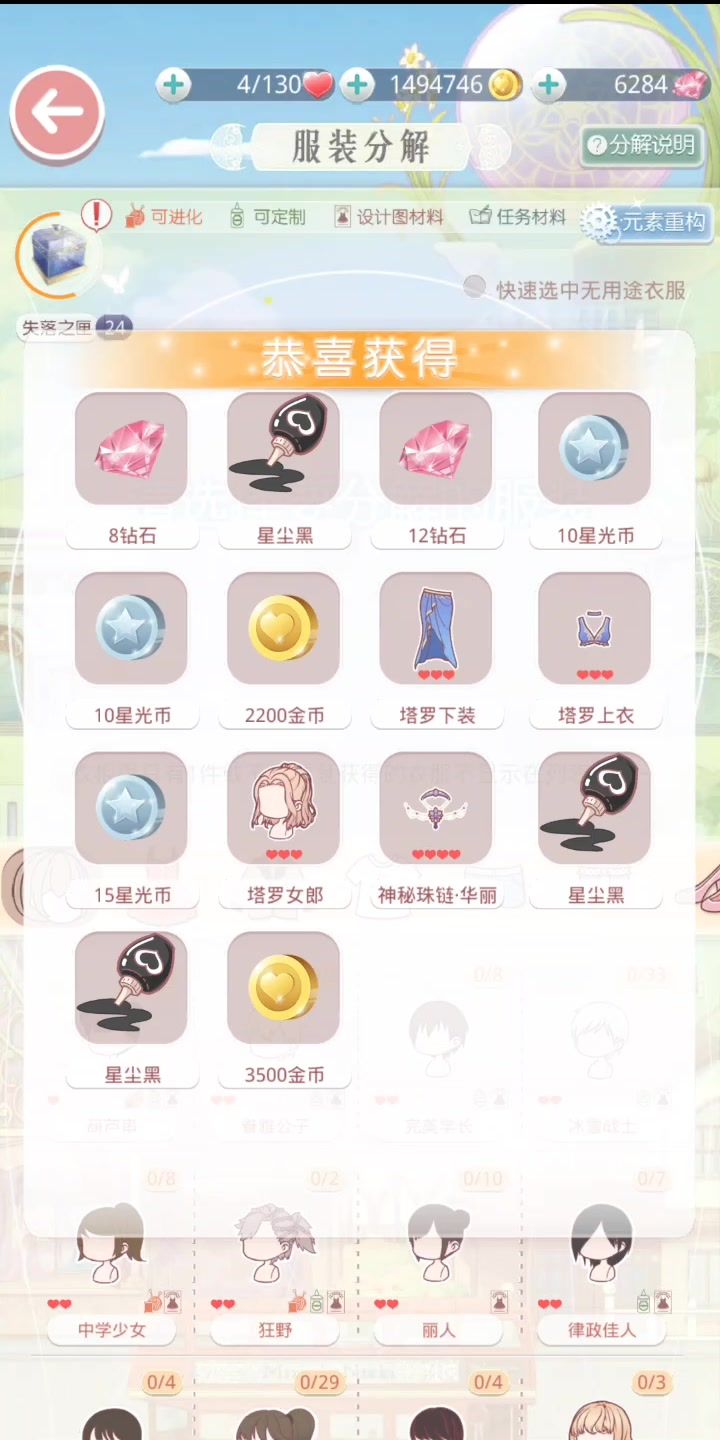Viewport: 720px width, 1440px height.
Task: Click the plus icon next to diamonds
Action: [x=549, y=86]
